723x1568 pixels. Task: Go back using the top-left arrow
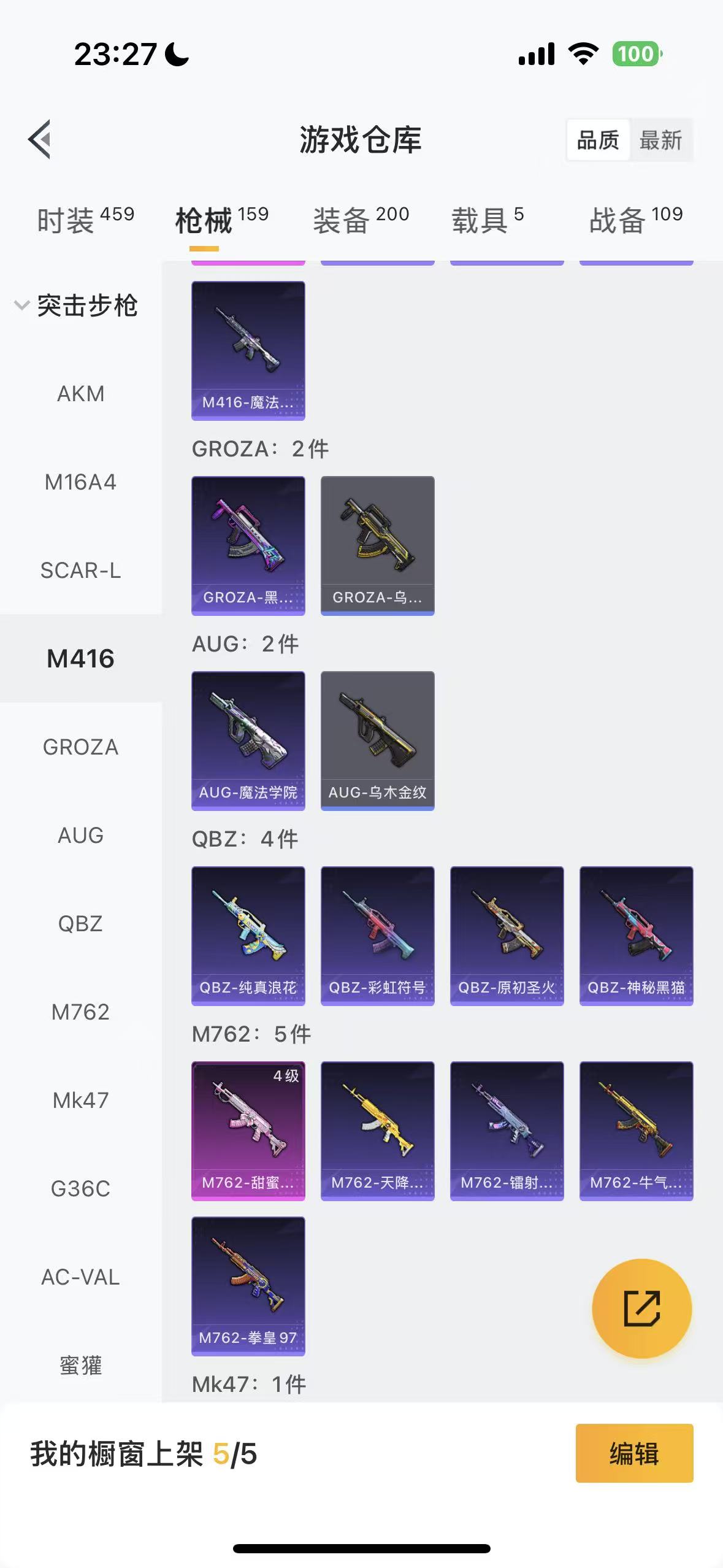[x=40, y=139]
